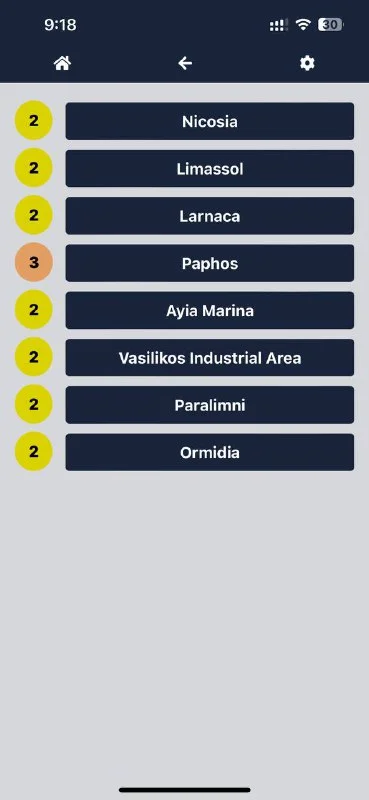Open the Ormidia entry
Viewport: 369px width, 800px height.
point(209,453)
